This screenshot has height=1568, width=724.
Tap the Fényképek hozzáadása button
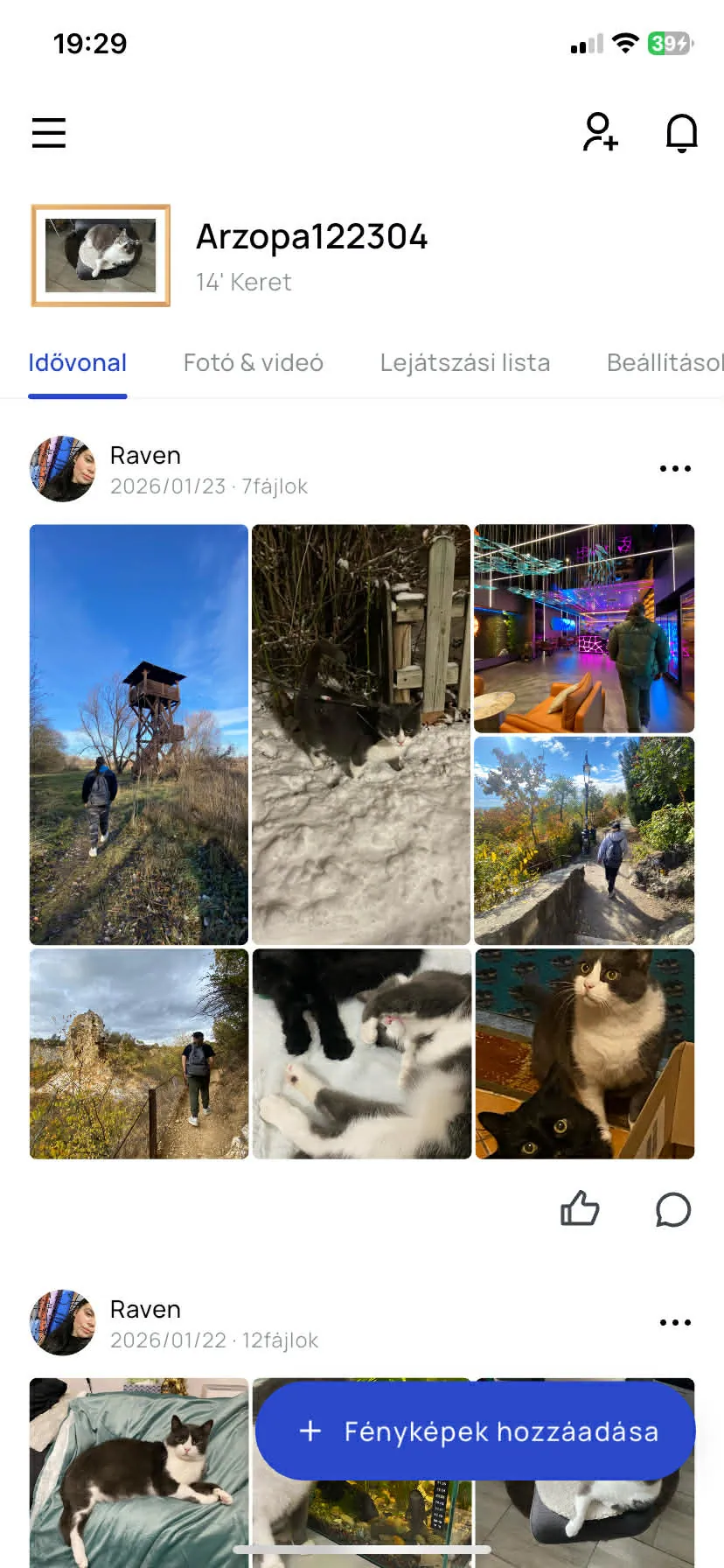coord(475,1431)
